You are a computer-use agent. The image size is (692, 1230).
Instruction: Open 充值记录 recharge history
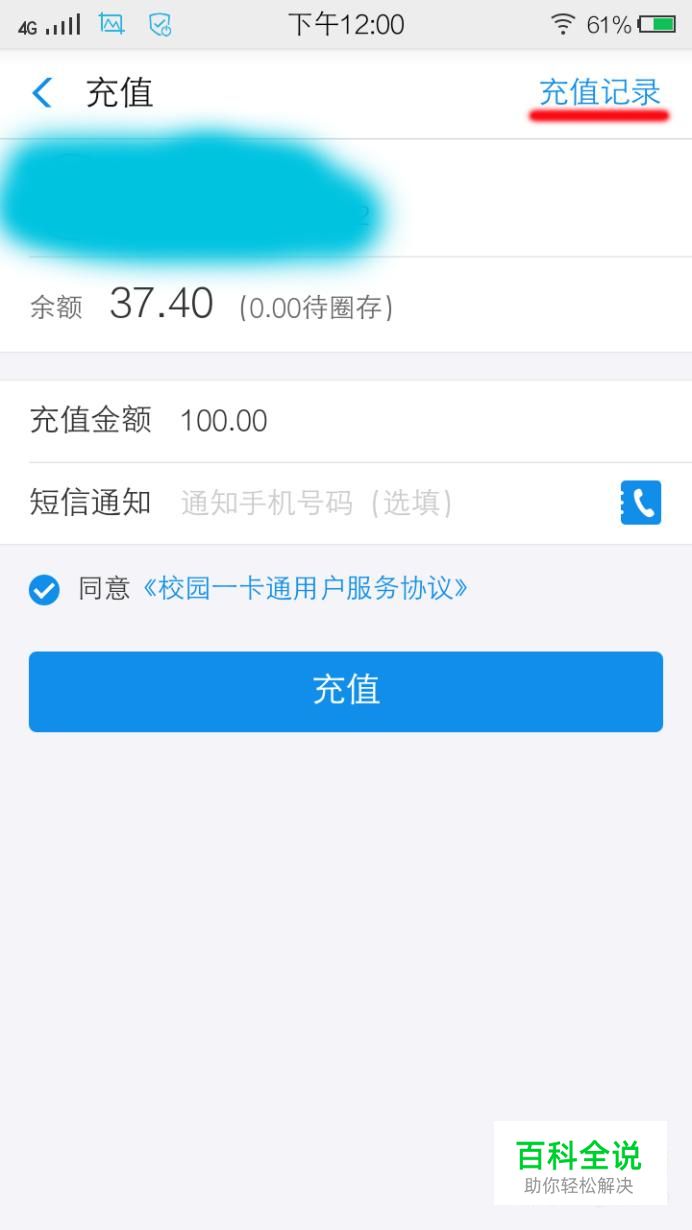click(x=600, y=93)
